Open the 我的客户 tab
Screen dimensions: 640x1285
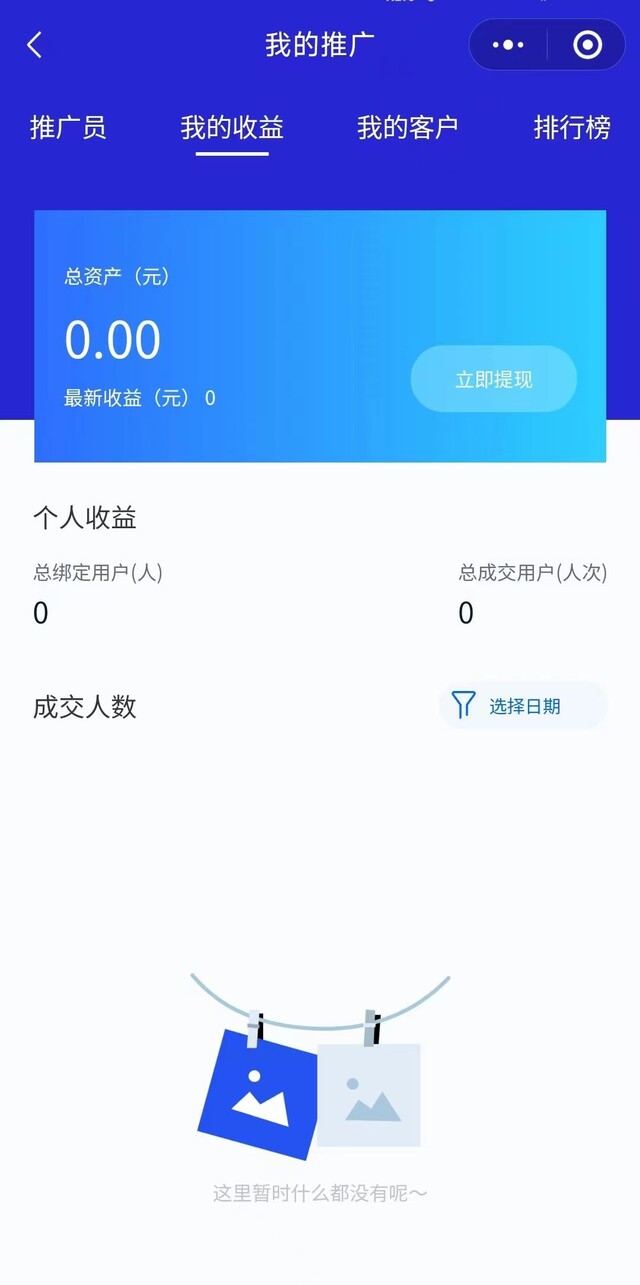coord(408,128)
